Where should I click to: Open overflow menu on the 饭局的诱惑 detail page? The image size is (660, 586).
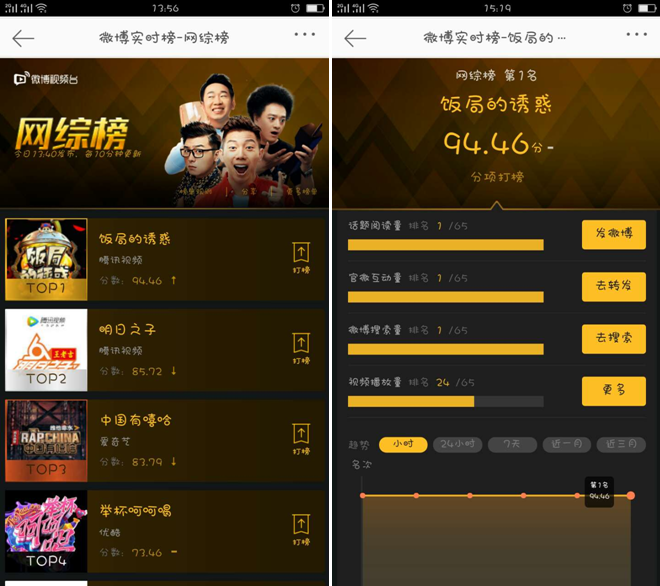pos(636,35)
